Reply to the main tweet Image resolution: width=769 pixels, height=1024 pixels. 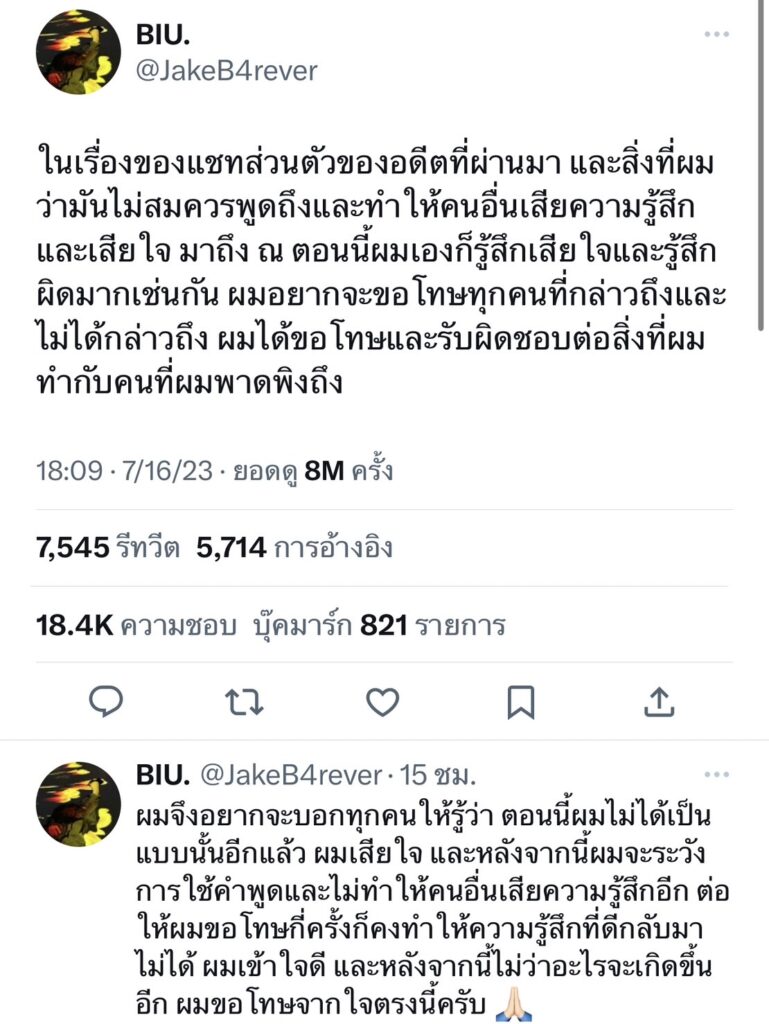pos(106,704)
